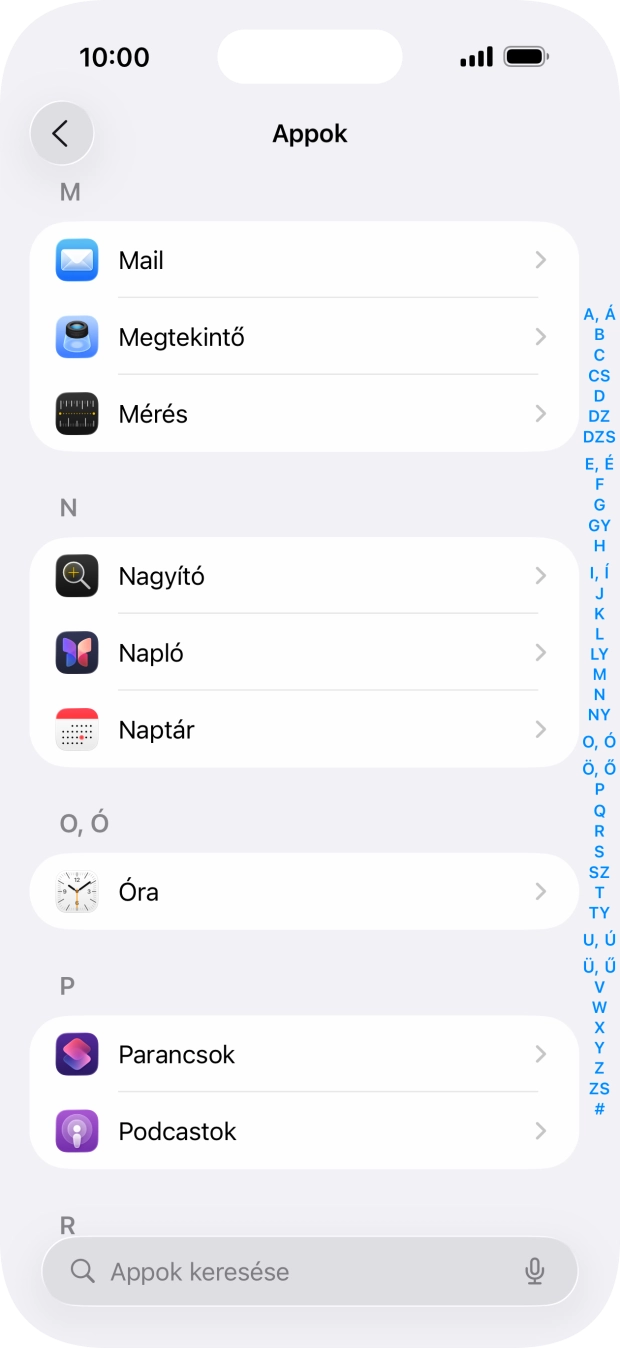Go back from the Appok list

61,133
